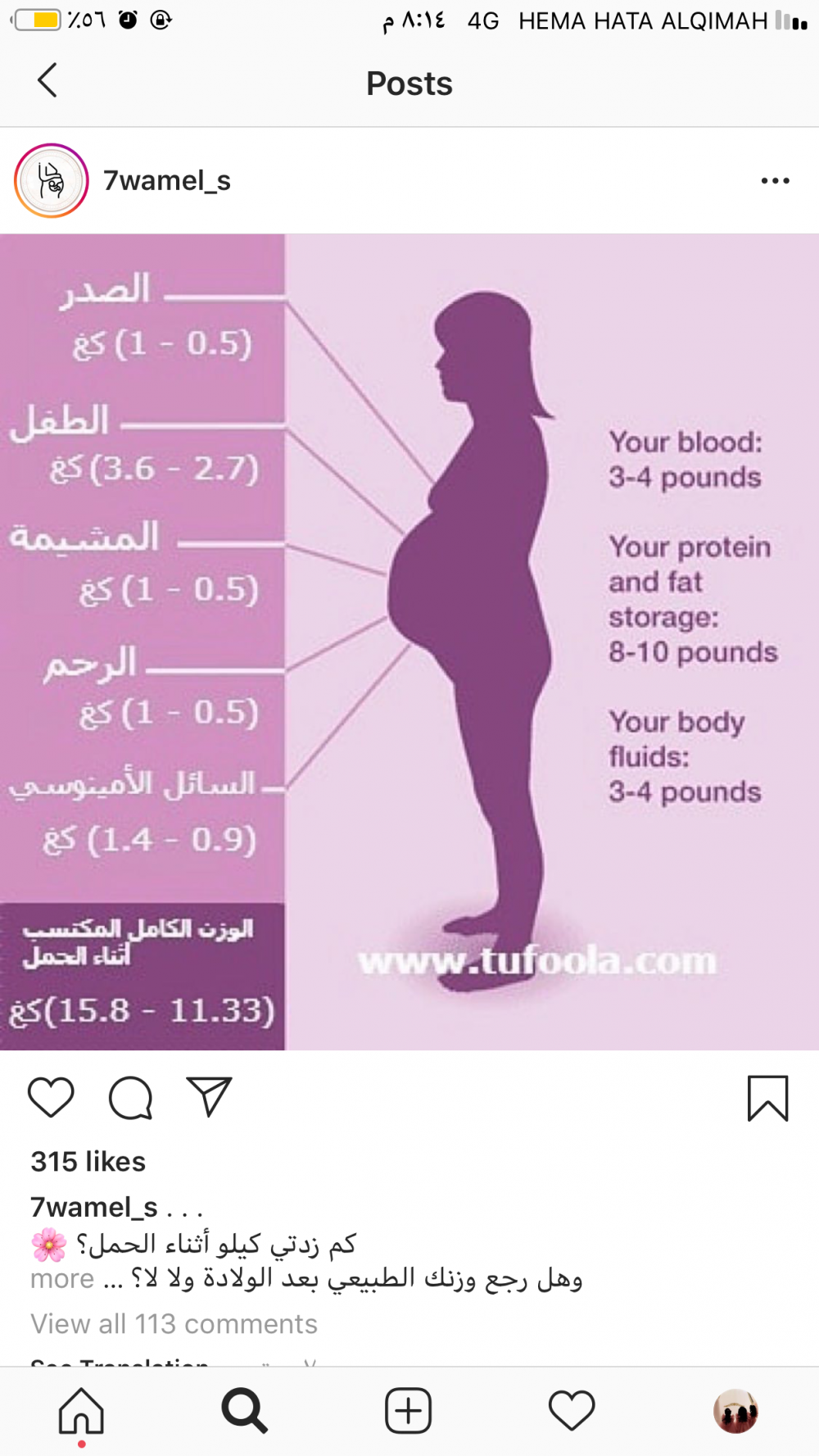Image resolution: width=819 pixels, height=1456 pixels.
Task: View who liked: 315 likes
Action: [88, 1162]
